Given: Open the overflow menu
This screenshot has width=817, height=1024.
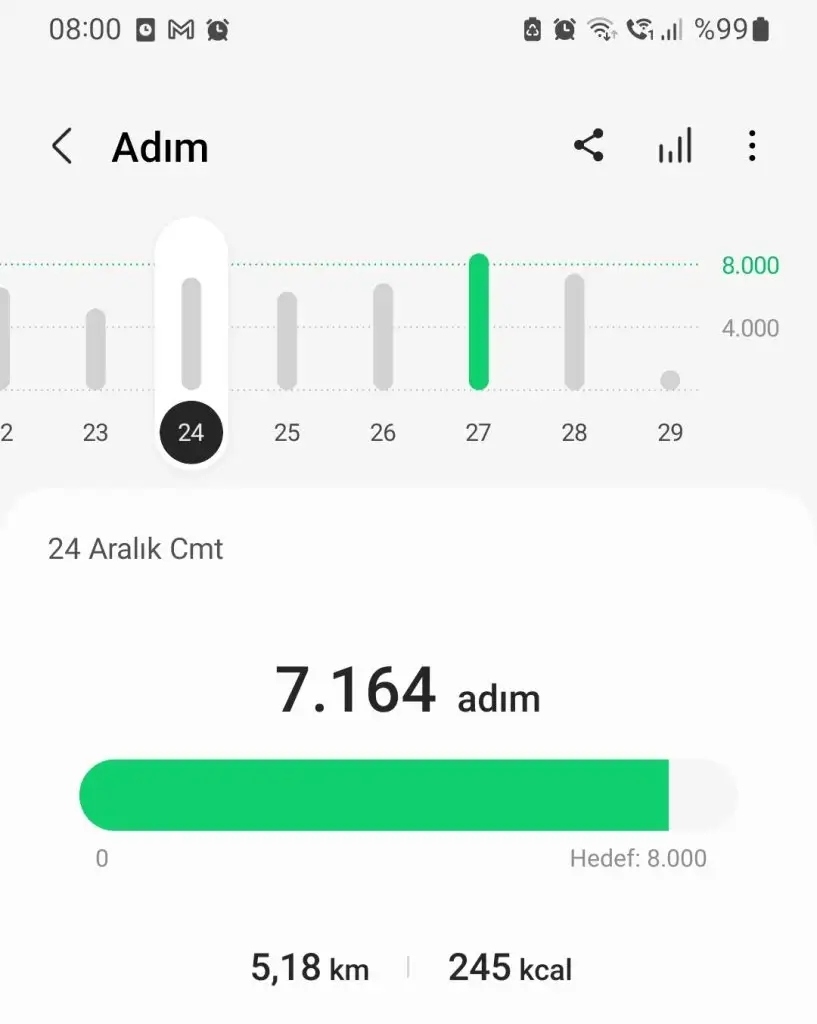Looking at the screenshot, I should coord(752,147).
